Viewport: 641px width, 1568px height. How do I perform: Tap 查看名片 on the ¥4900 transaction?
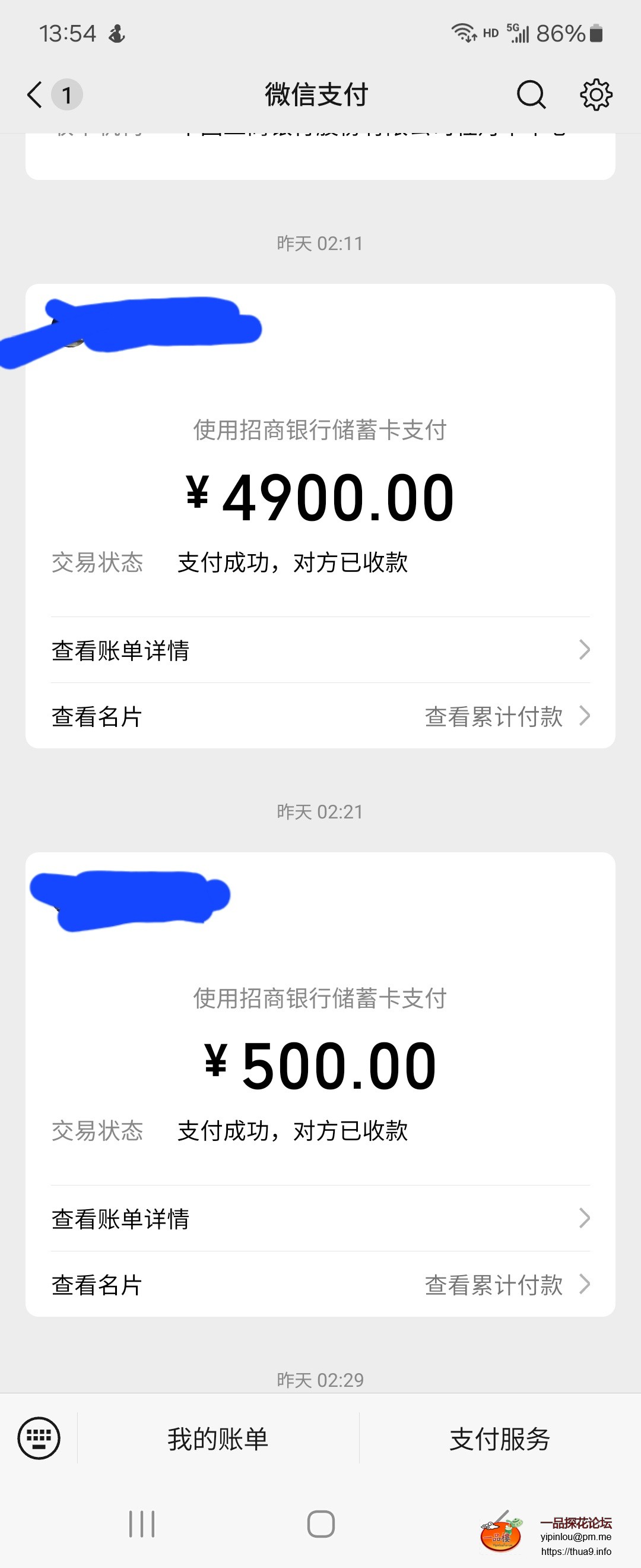tap(95, 716)
